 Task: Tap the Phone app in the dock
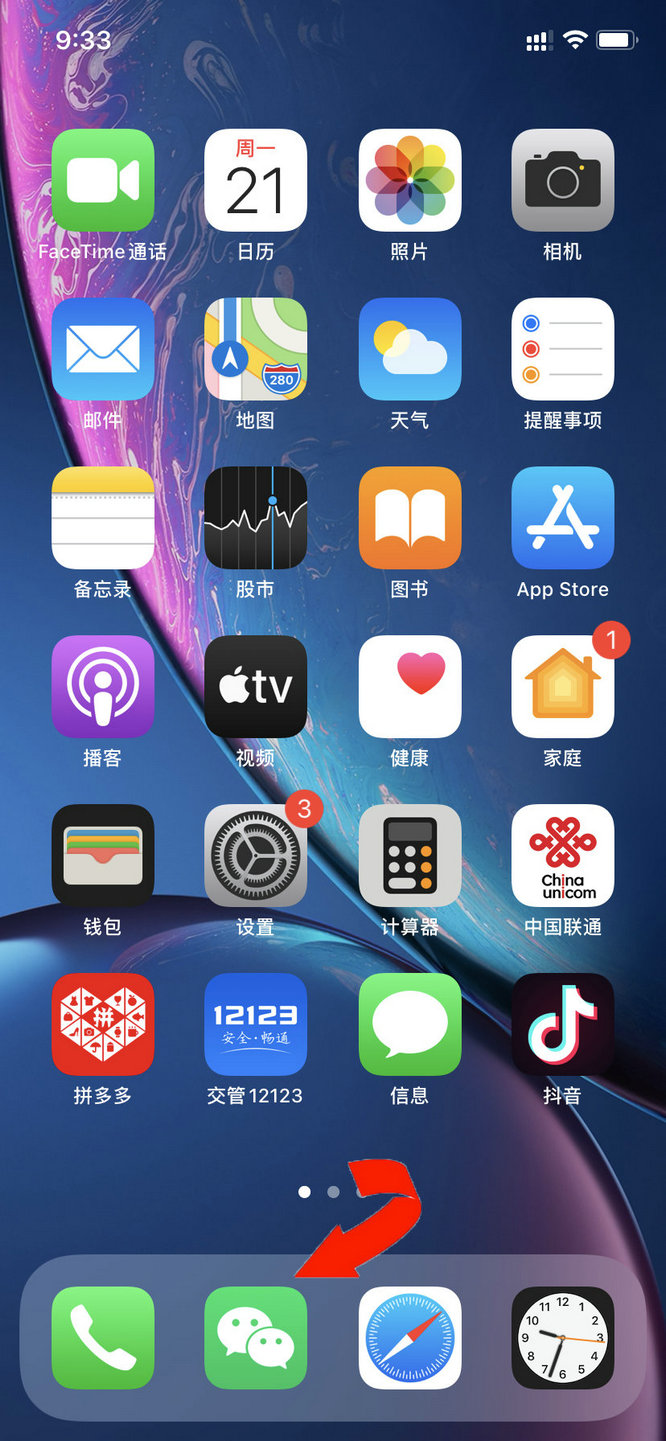(x=102, y=1337)
